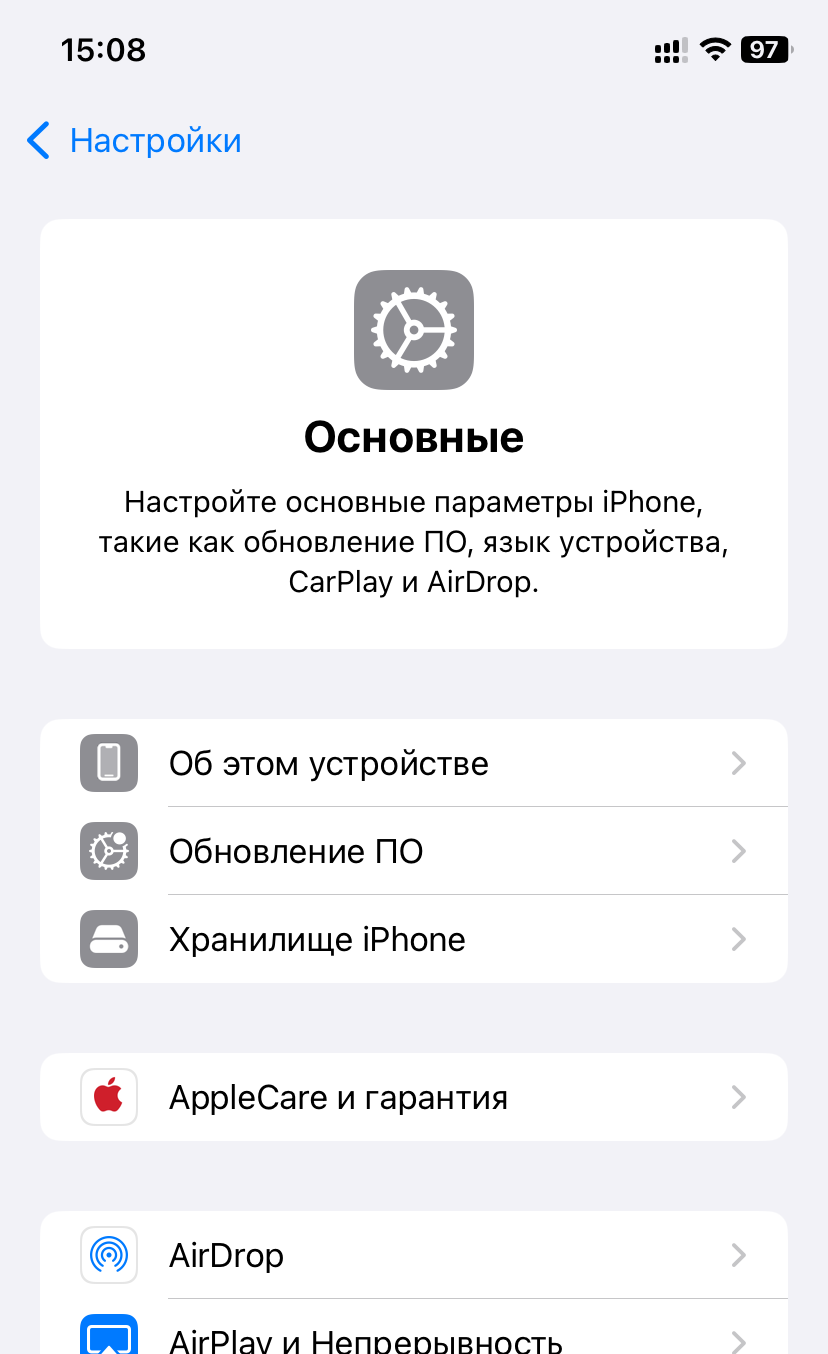Go back to Настройки
This screenshot has height=1354, width=828.
click(x=135, y=141)
